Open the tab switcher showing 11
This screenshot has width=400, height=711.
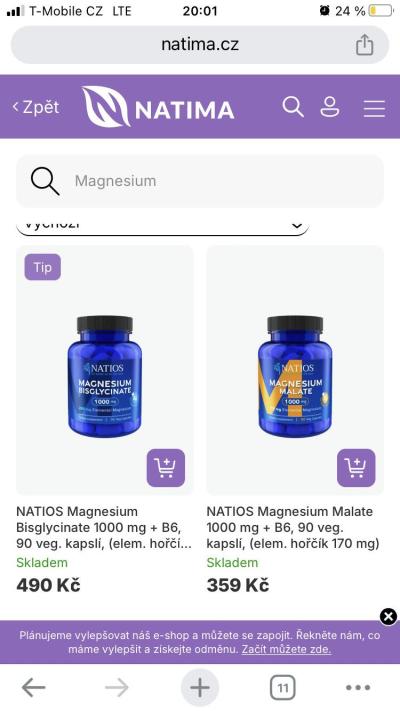pos(283,688)
